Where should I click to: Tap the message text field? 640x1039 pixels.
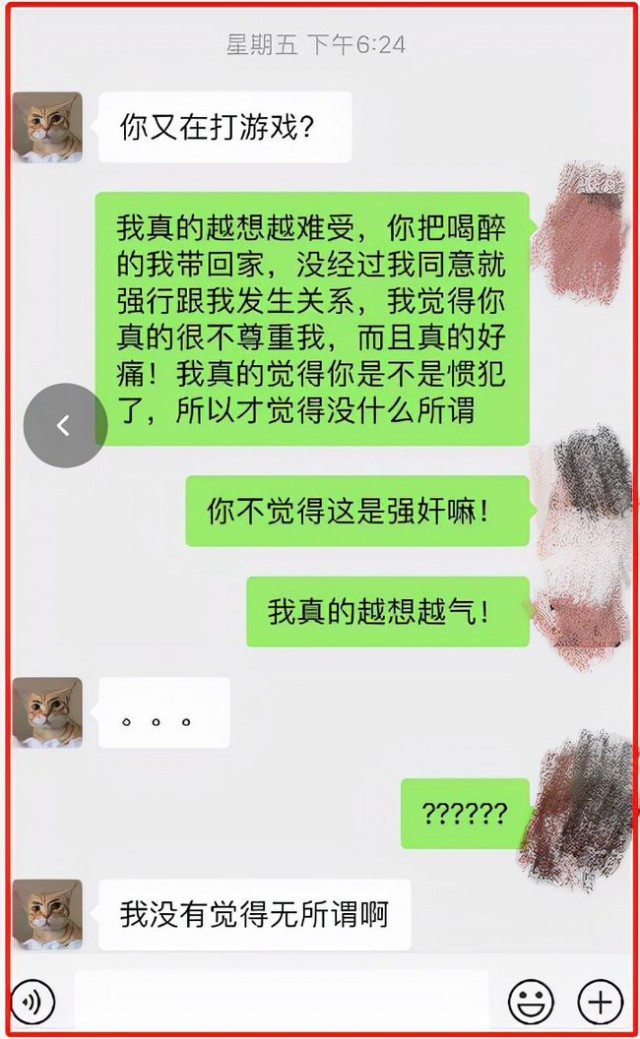(x=282, y=1001)
